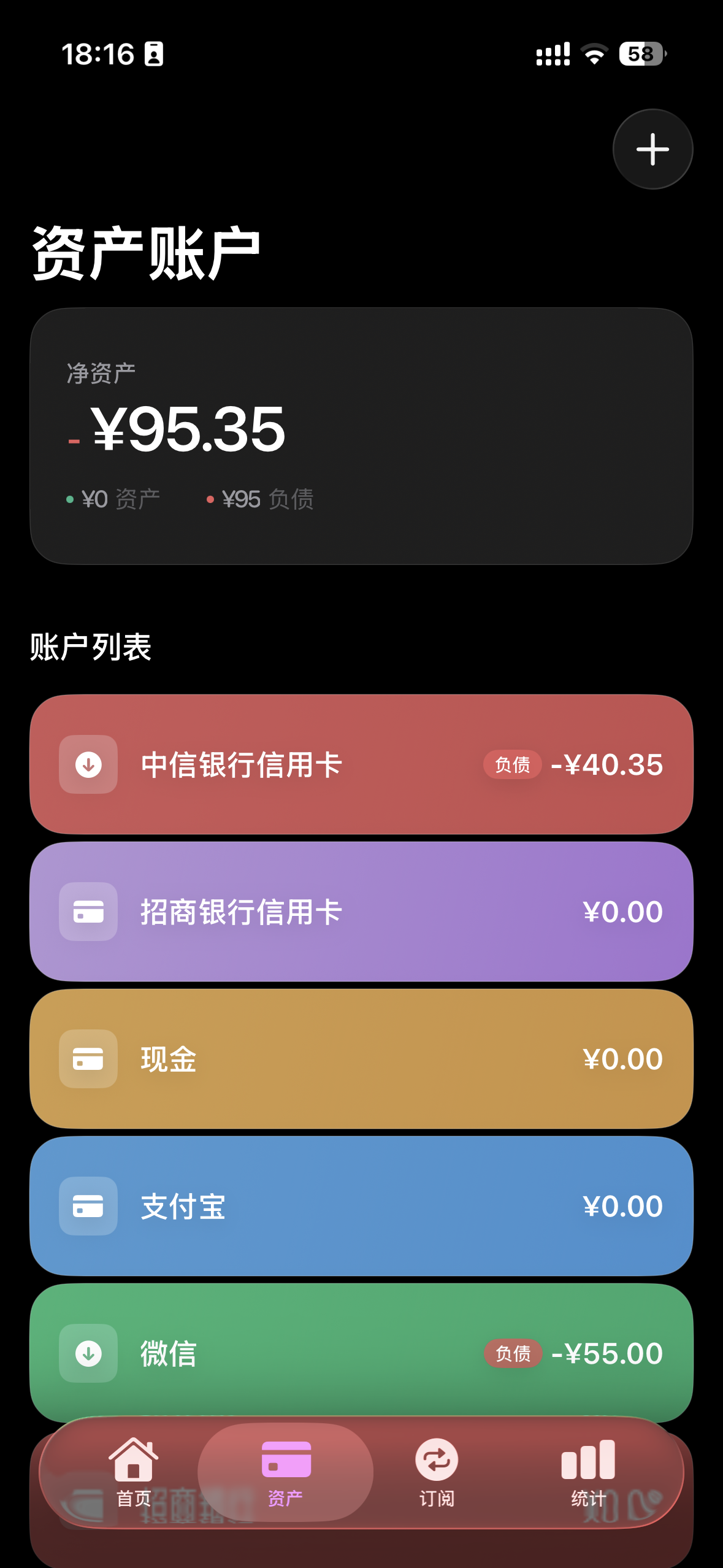Open the 统计 tab

pos(588,1472)
